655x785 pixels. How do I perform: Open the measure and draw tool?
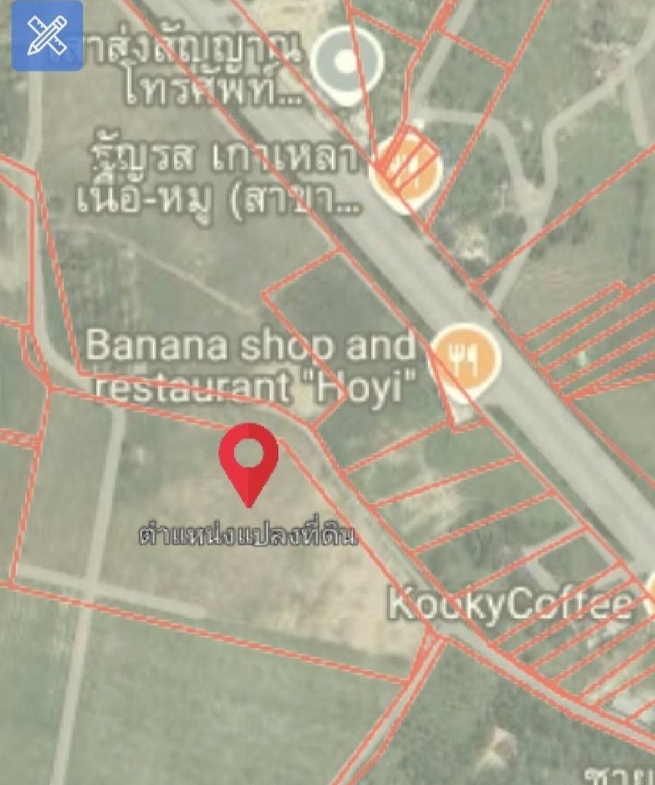pyautogui.click(x=47, y=36)
